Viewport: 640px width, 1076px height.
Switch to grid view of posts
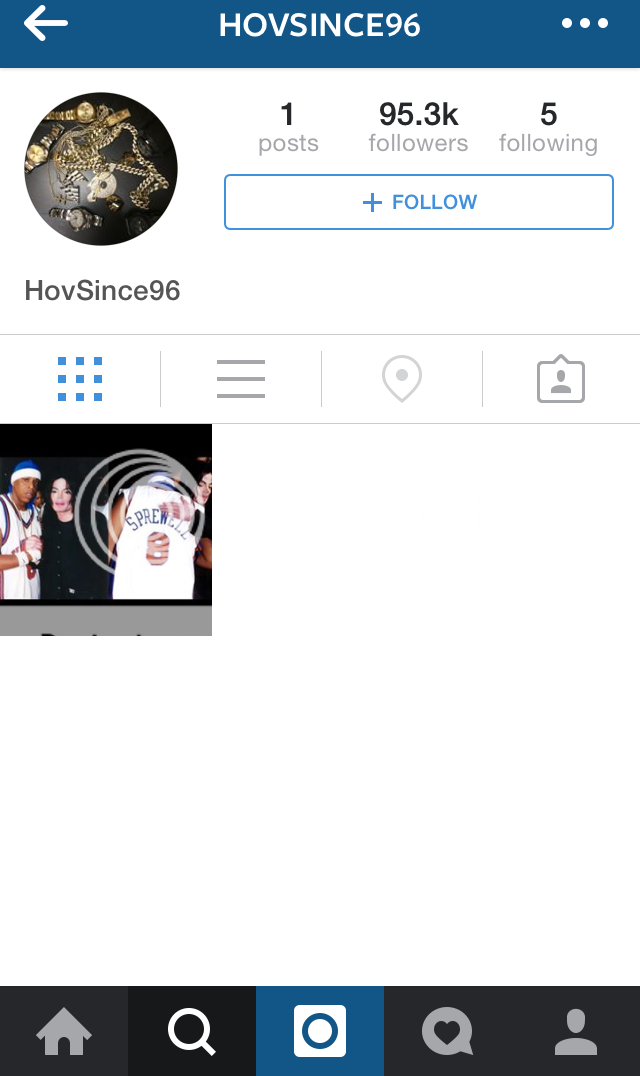[80, 379]
